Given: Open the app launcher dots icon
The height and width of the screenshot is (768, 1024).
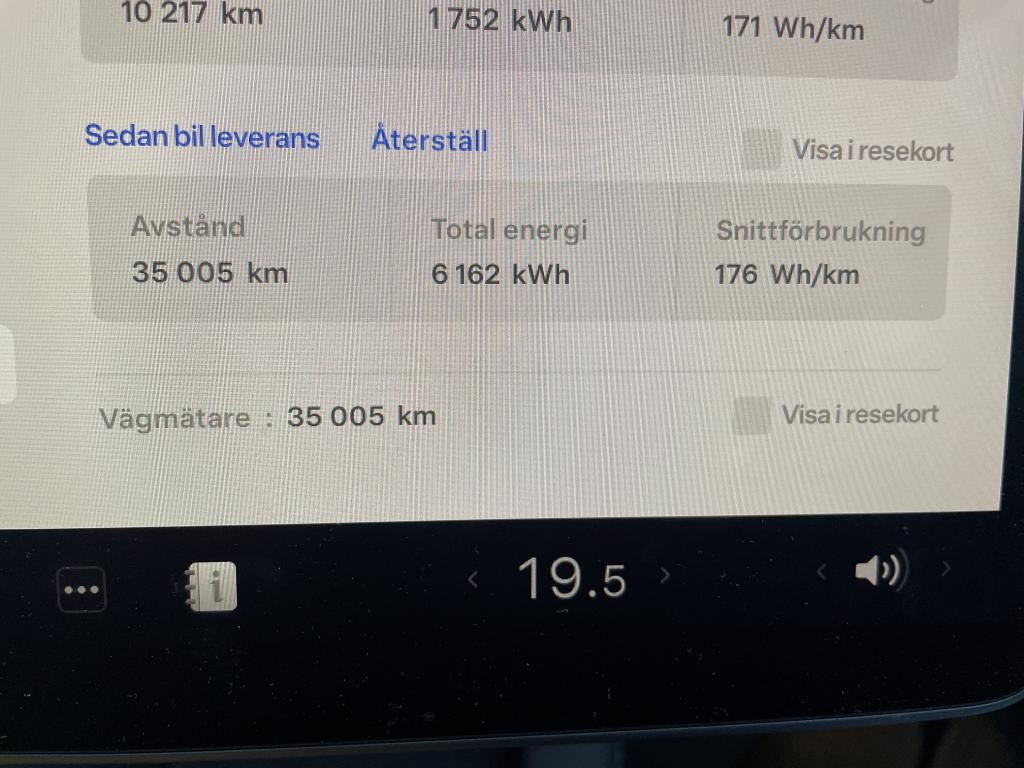Looking at the screenshot, I should pos(81,590).
